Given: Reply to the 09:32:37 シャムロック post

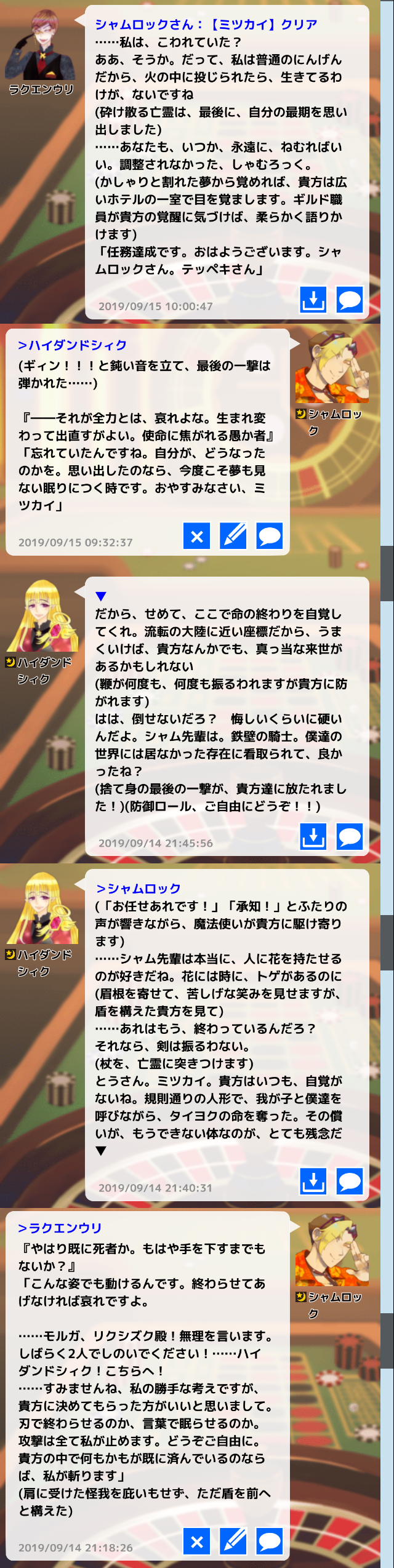Looking at the screenshot, I should (269, 536).
